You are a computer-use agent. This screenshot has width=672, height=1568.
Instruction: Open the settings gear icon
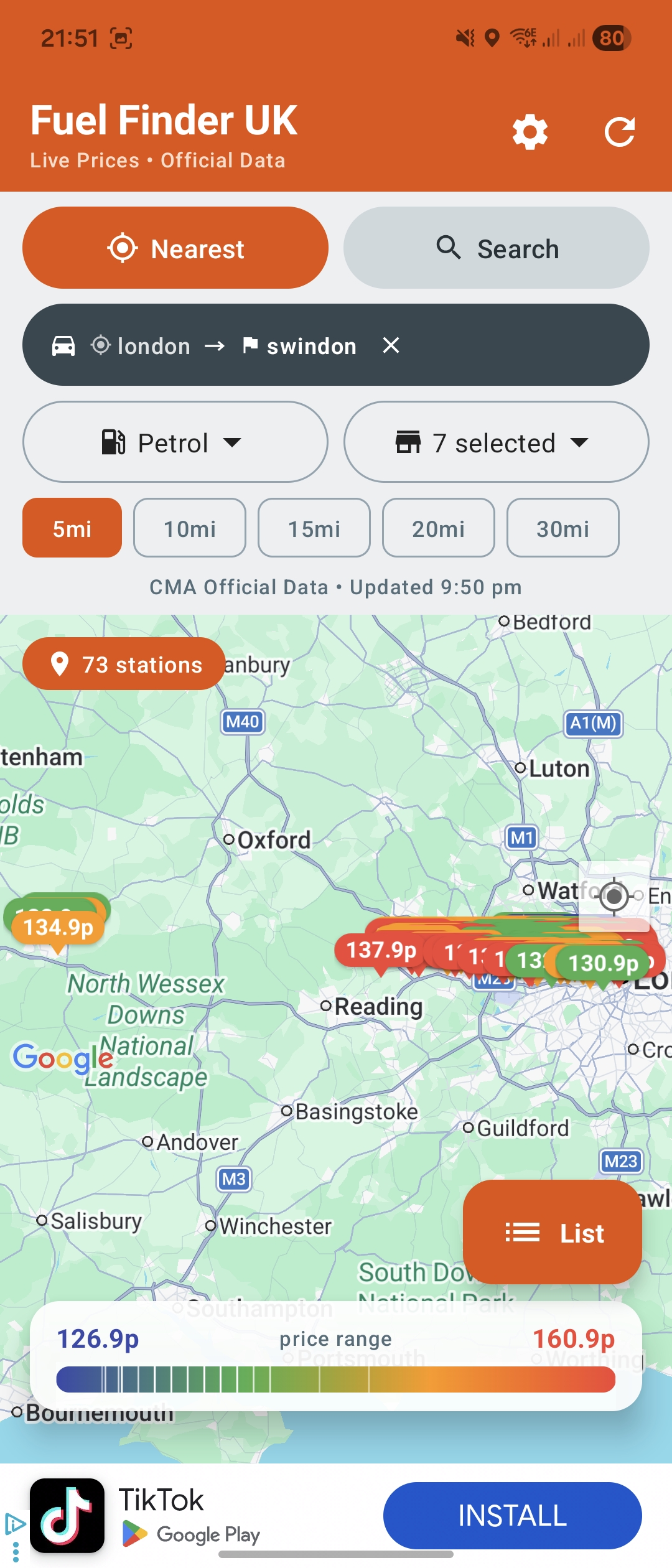point(530,131)
